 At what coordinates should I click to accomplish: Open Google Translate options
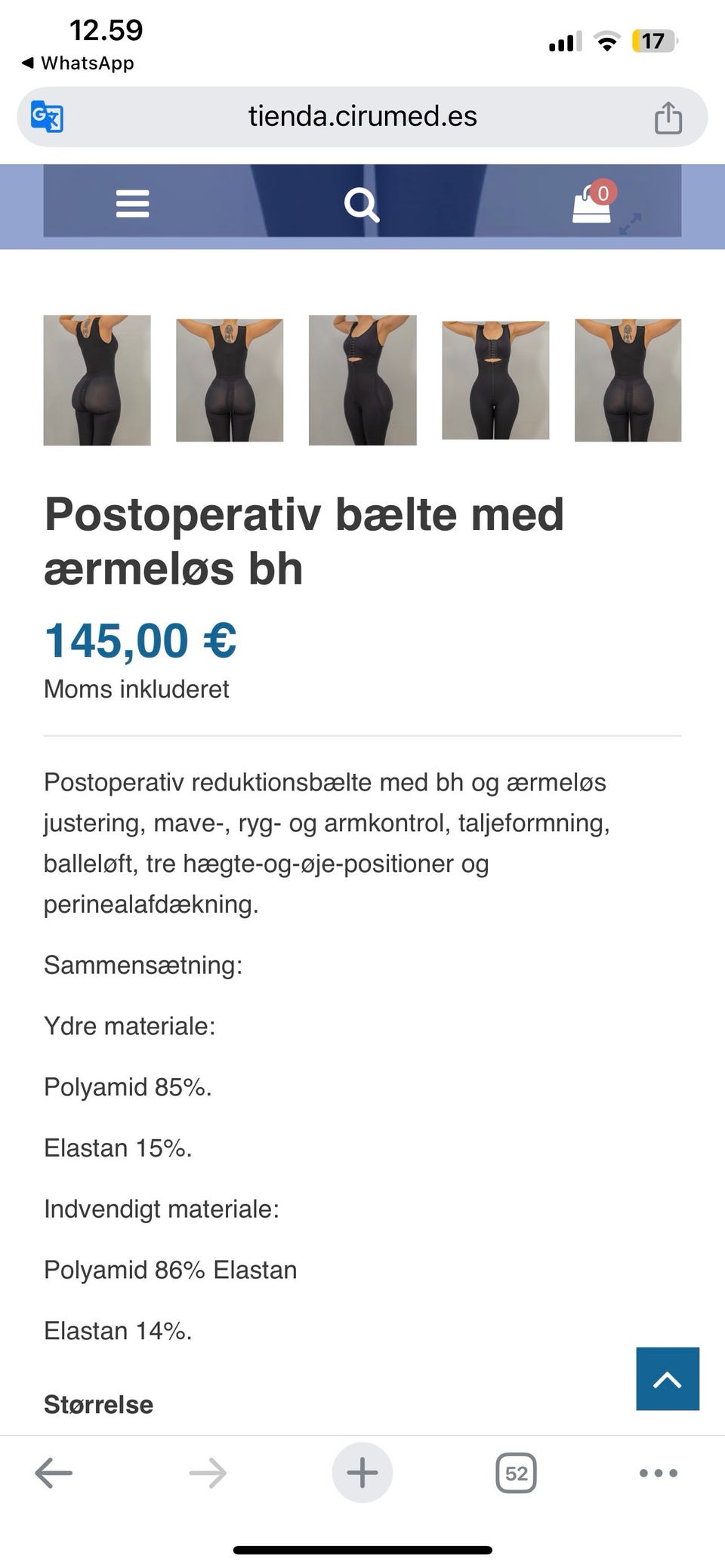[47, 116]
